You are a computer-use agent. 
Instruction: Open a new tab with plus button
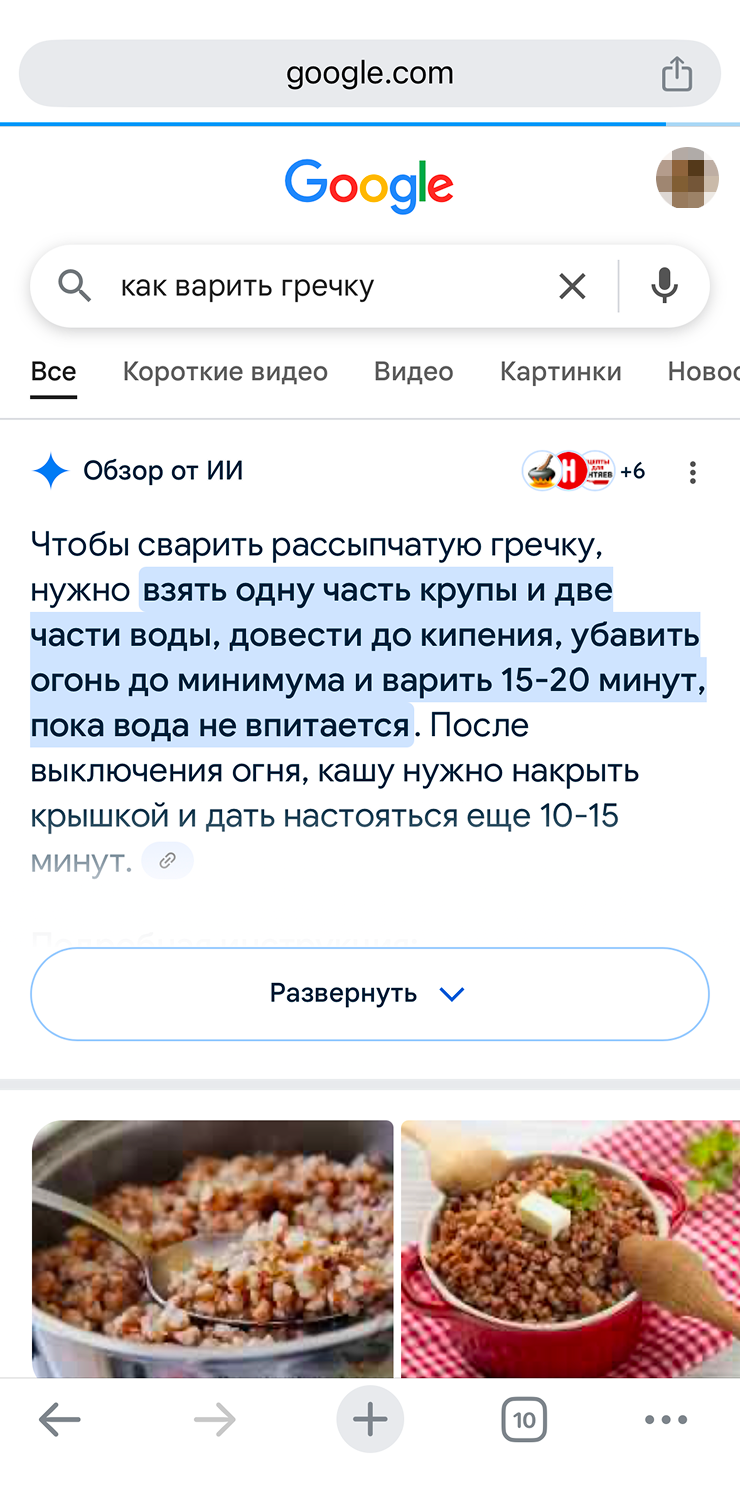tap(369, 1419)
